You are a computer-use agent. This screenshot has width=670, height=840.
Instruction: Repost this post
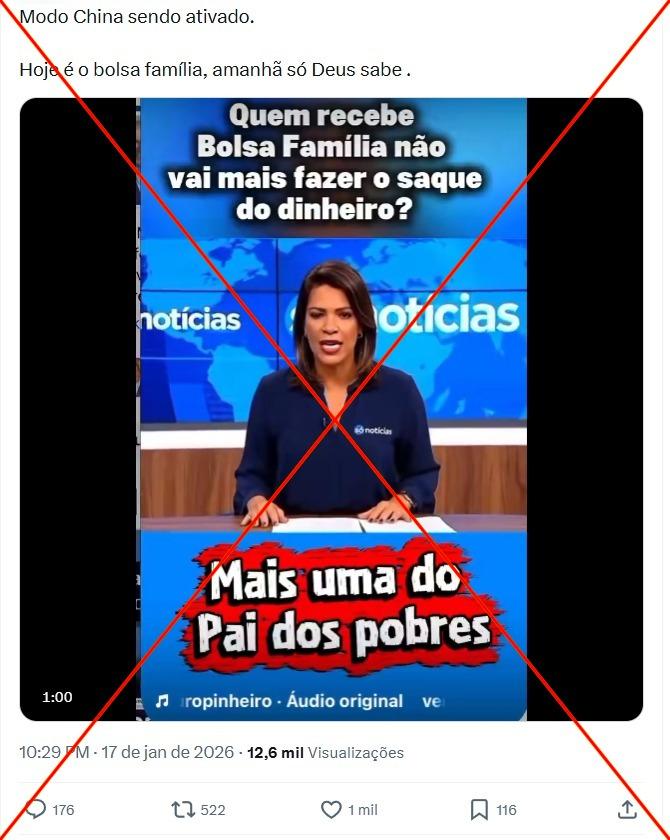(x=183, y=809)
